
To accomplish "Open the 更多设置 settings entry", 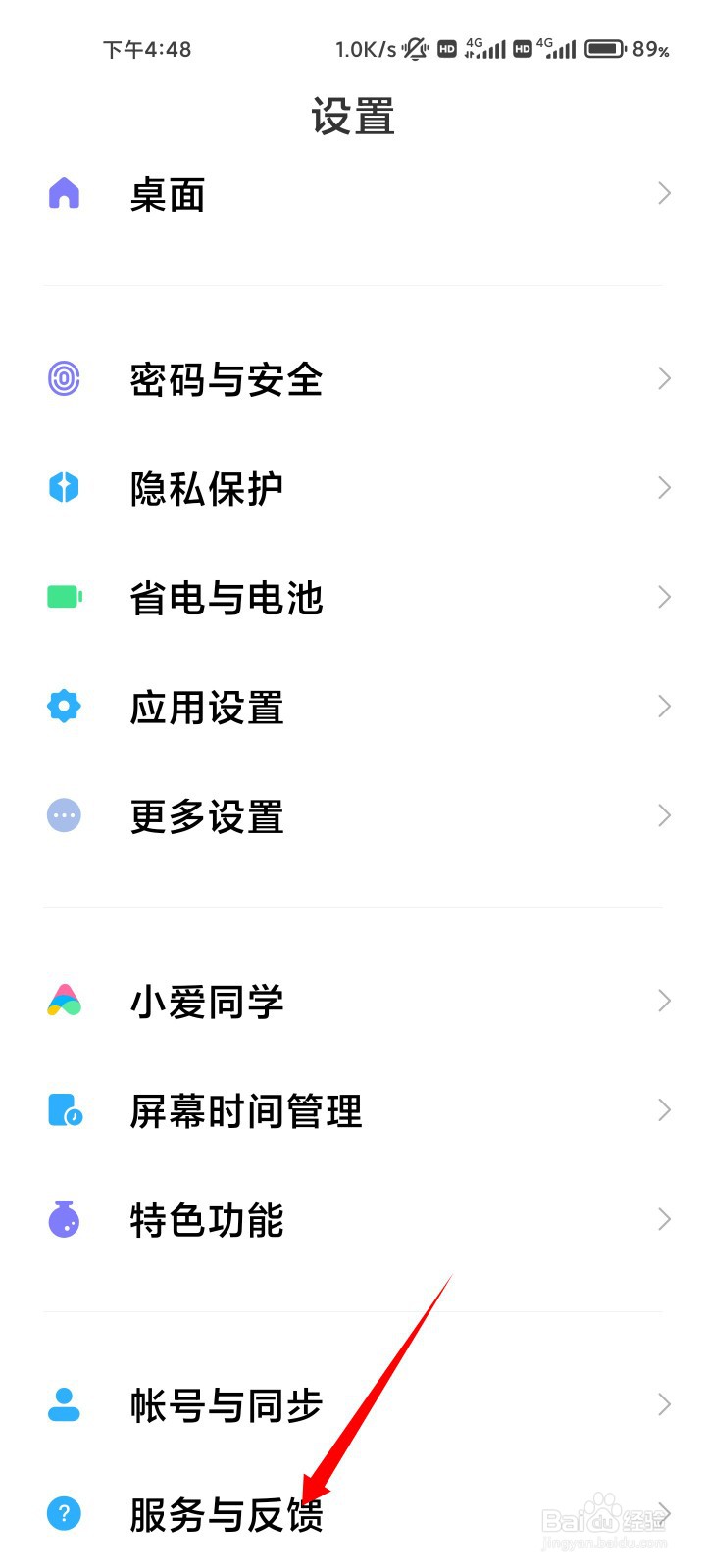I will tap(206, 815).
